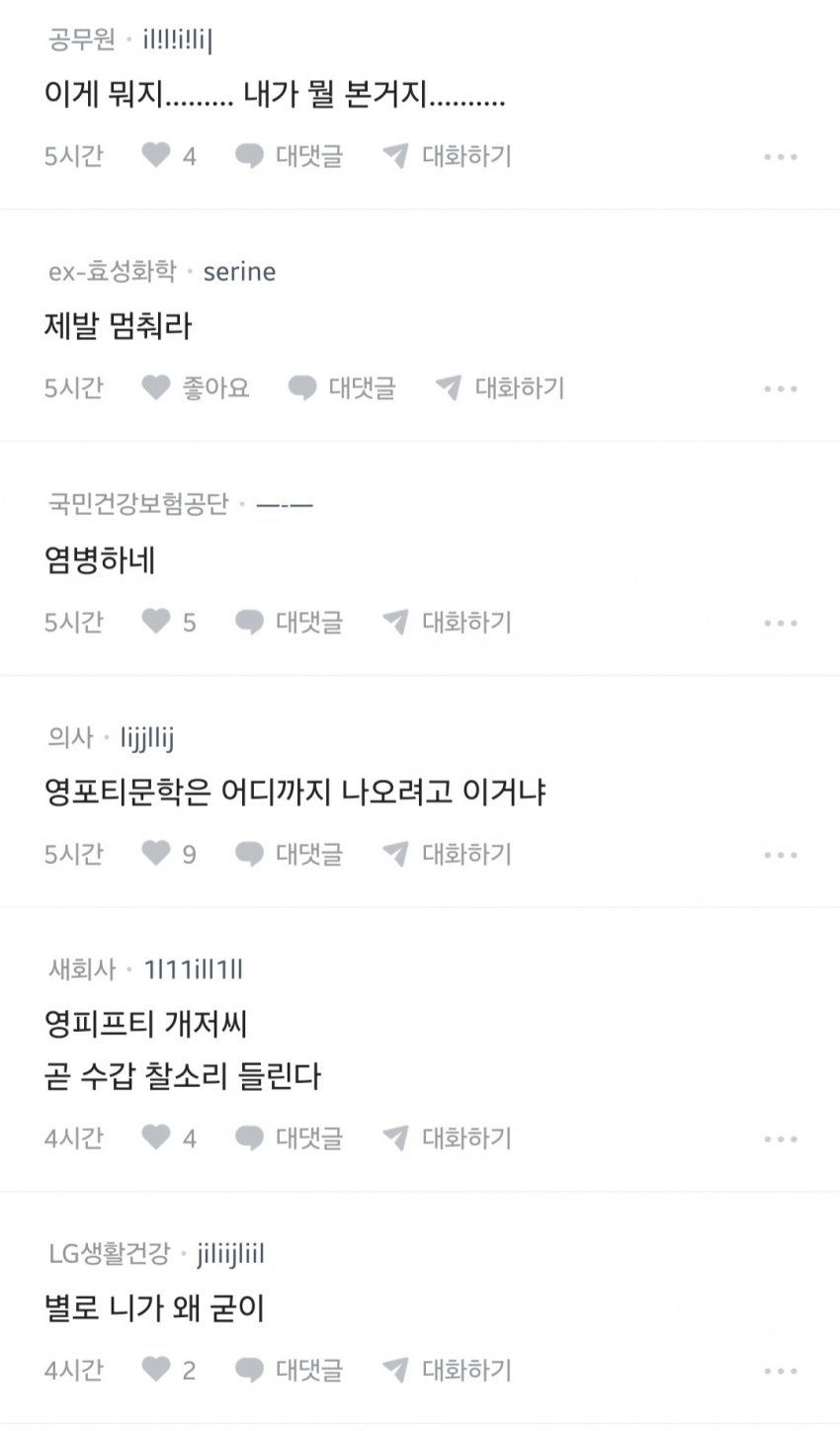Viewport: 840px width, 1431px height.
Task: Start a chat with the 공무원 commenter
Action: pyautogui.click(x=447, y=155)
